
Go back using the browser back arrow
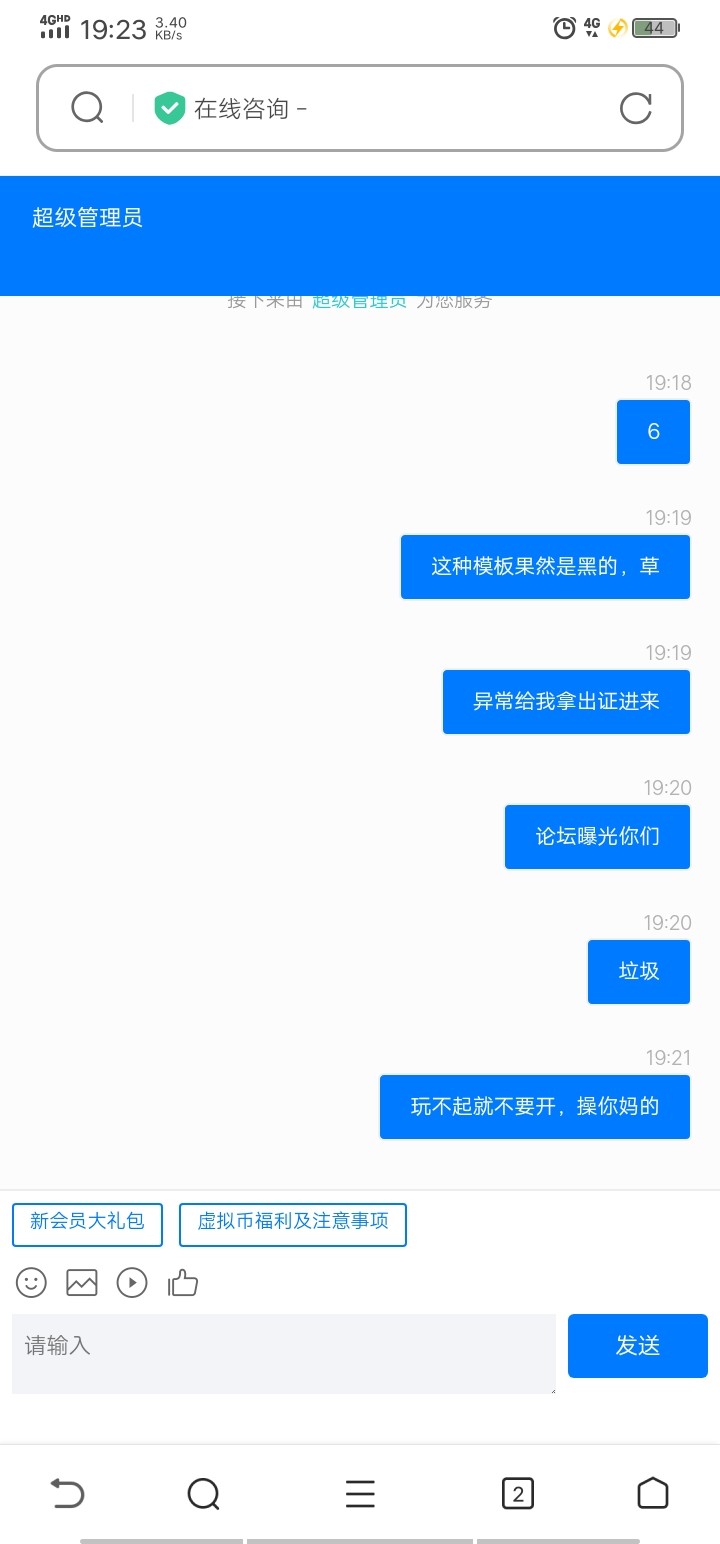[67, 1494]
